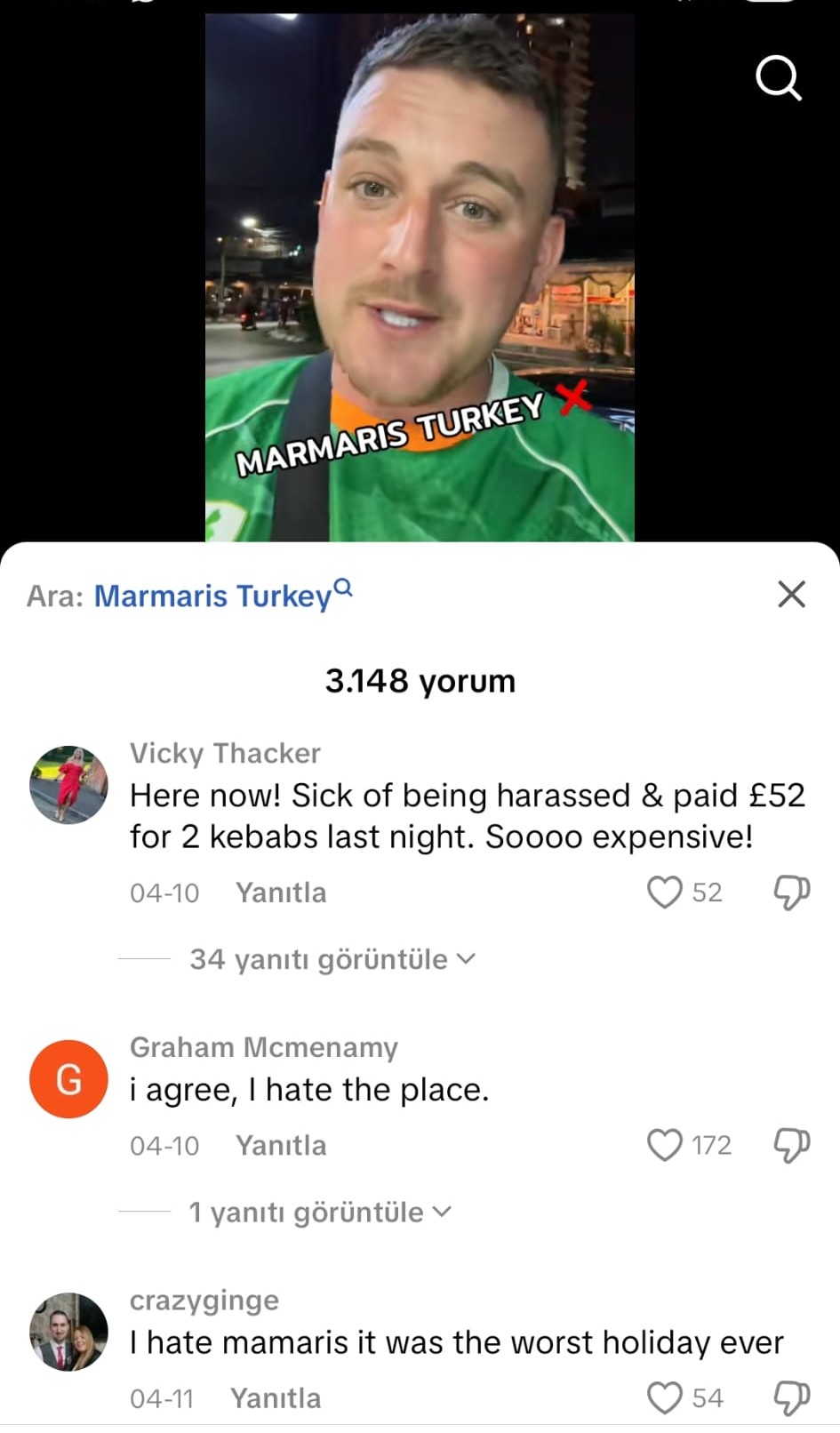
Task: Dislike Graham Mcmenamy's comment
Action: coord(791,1145)
